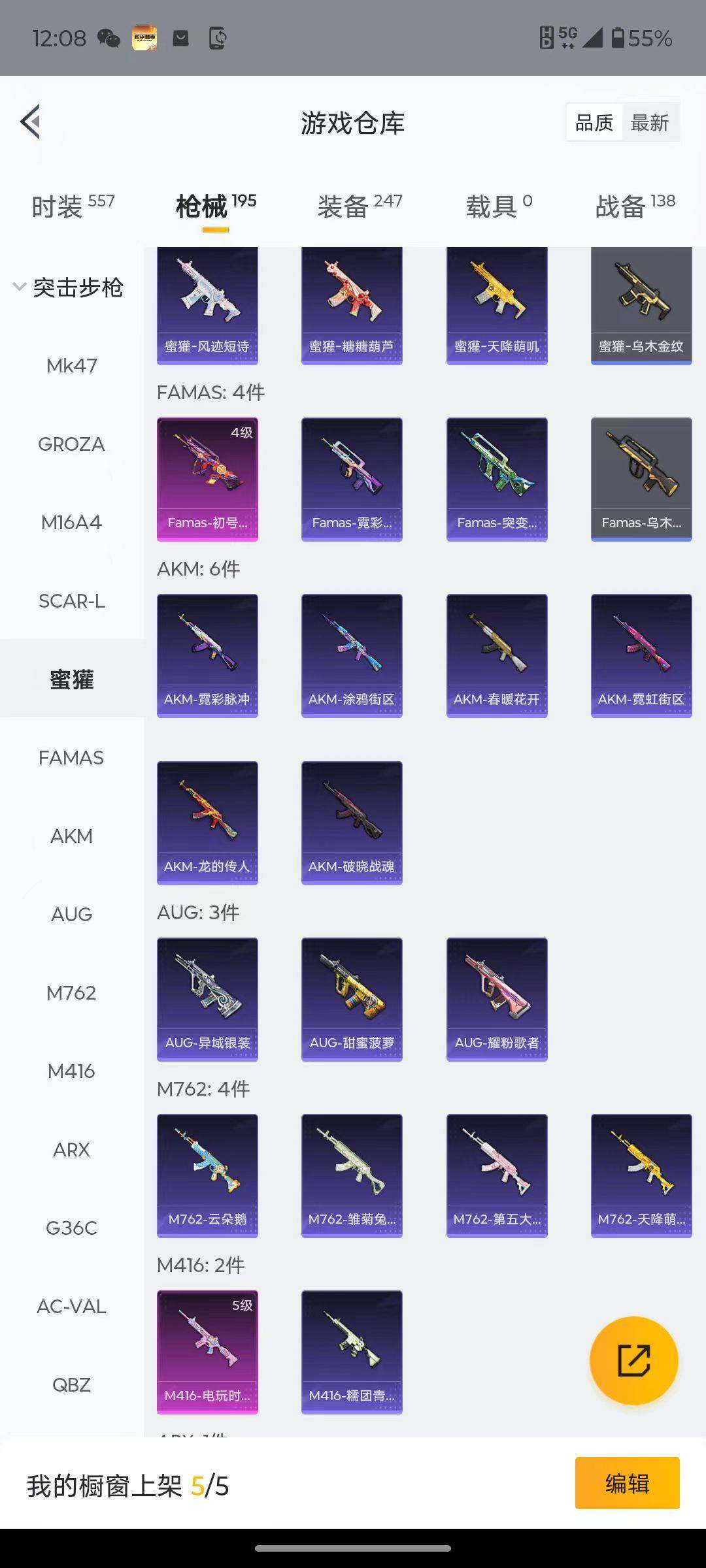The height and width of the screenshot is (1568, 706).
Task: Tap the orange share floating button
Action: pos(633,1361)
